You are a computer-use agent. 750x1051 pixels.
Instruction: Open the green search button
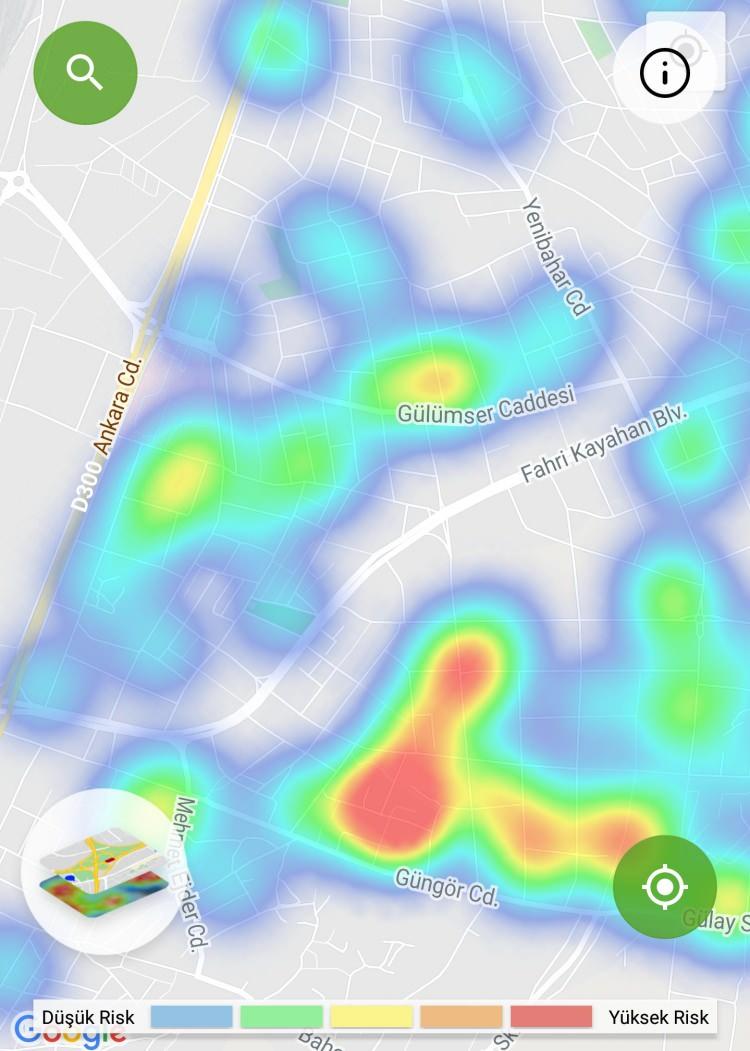point(85,73)
